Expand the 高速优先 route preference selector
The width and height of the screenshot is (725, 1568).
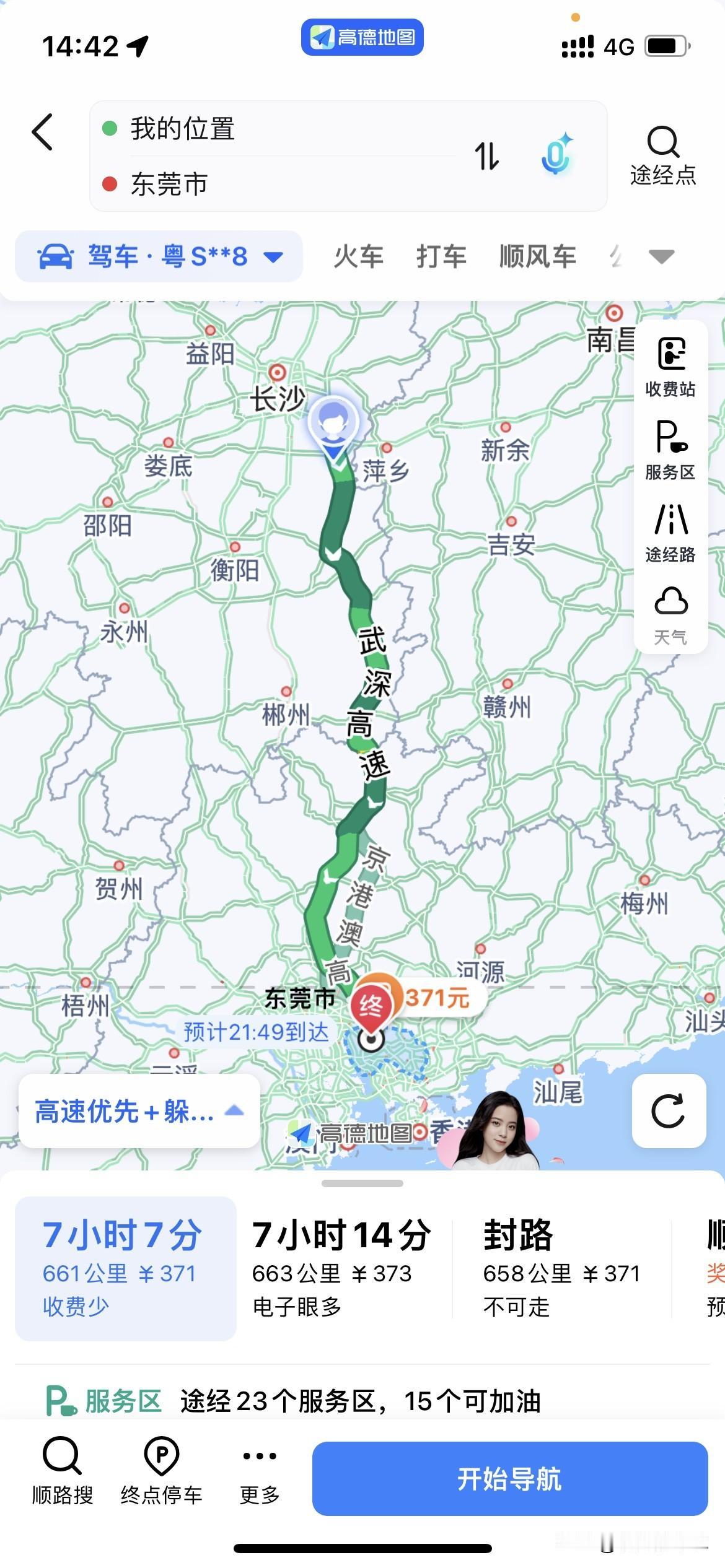[139, 1112]
